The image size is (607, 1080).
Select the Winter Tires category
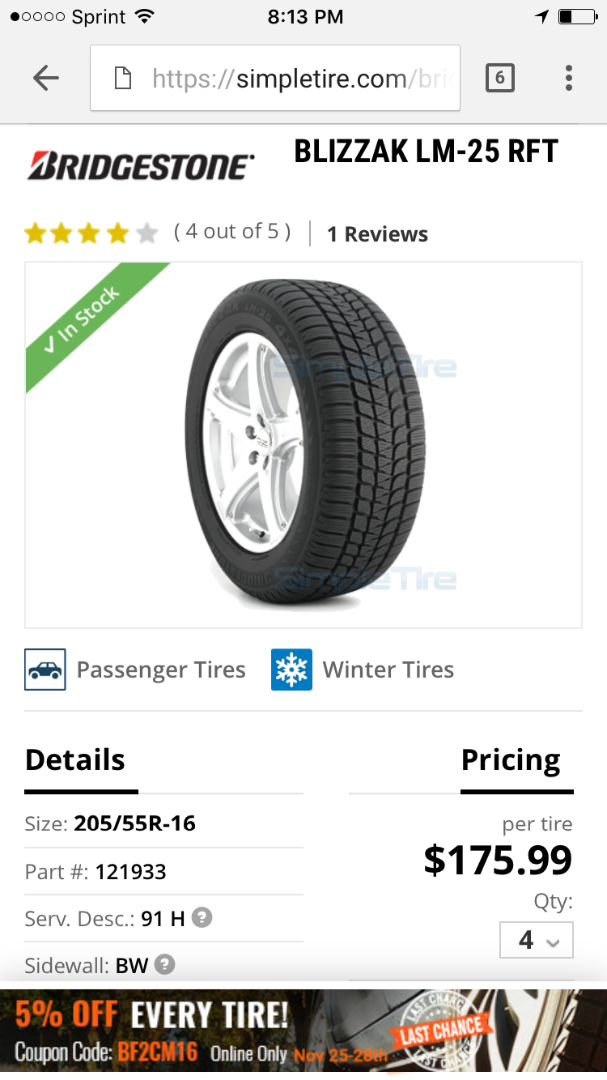pyautogui.click(x=363, y=670)
